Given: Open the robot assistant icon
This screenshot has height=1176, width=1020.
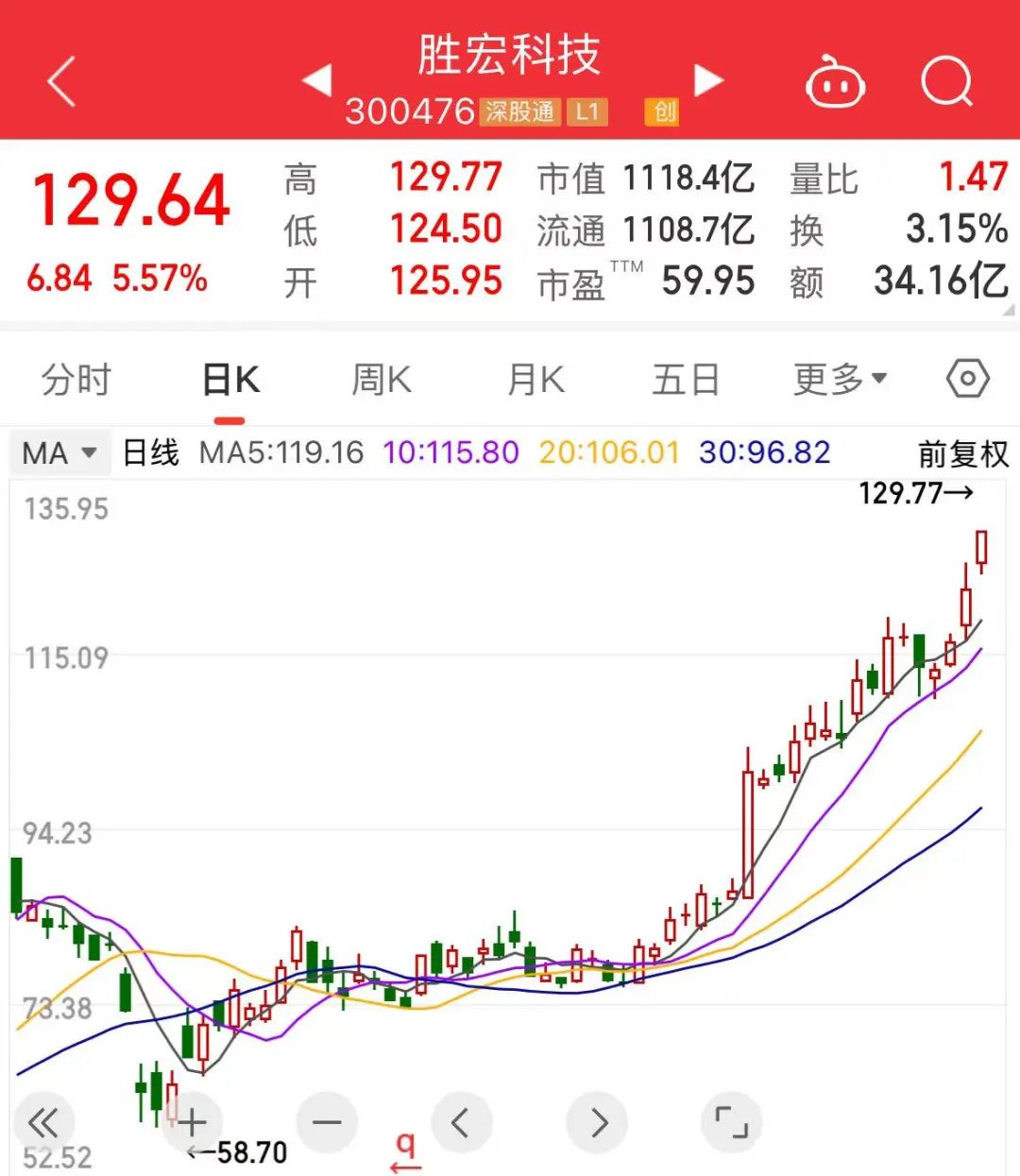Looking at the screenshot, I should 835,83.
